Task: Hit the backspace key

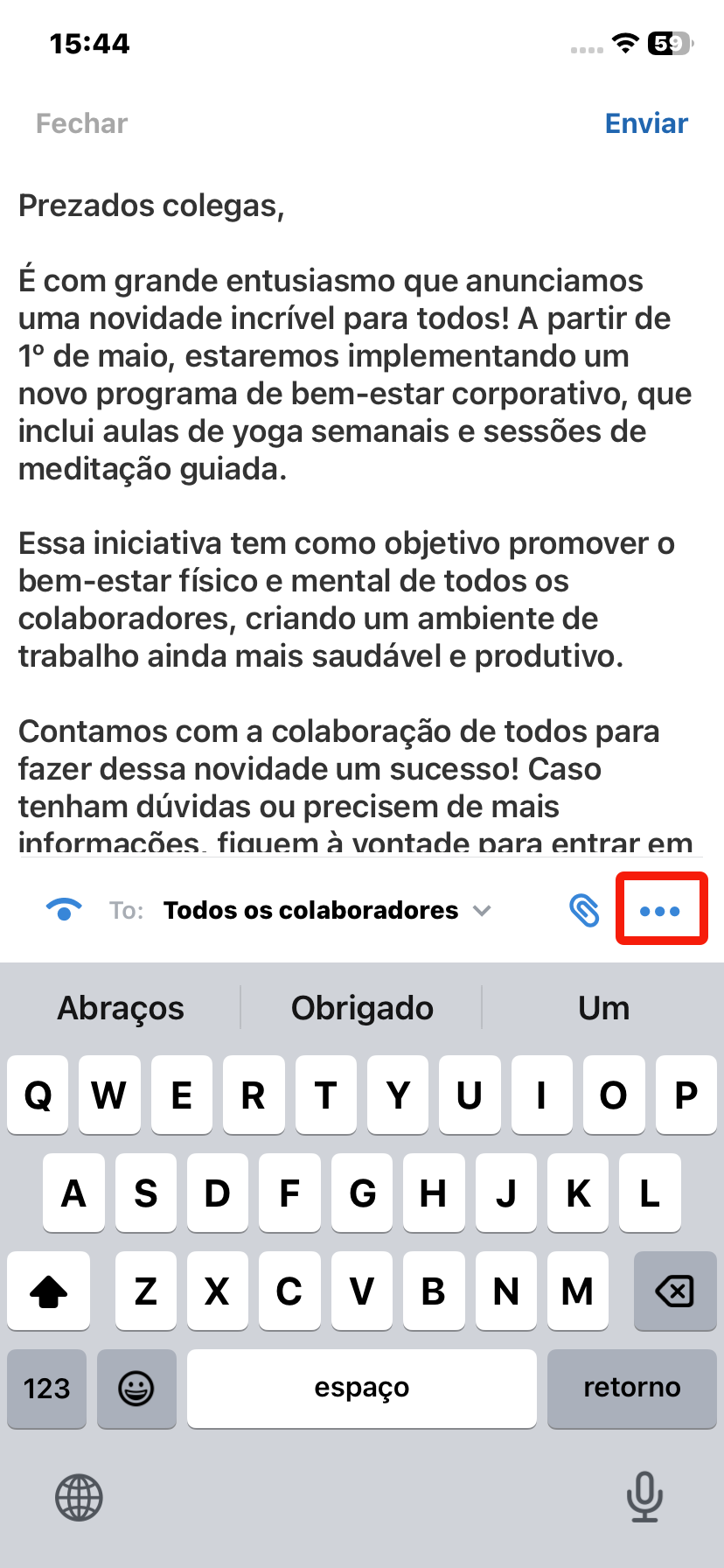Action: 674,1291
